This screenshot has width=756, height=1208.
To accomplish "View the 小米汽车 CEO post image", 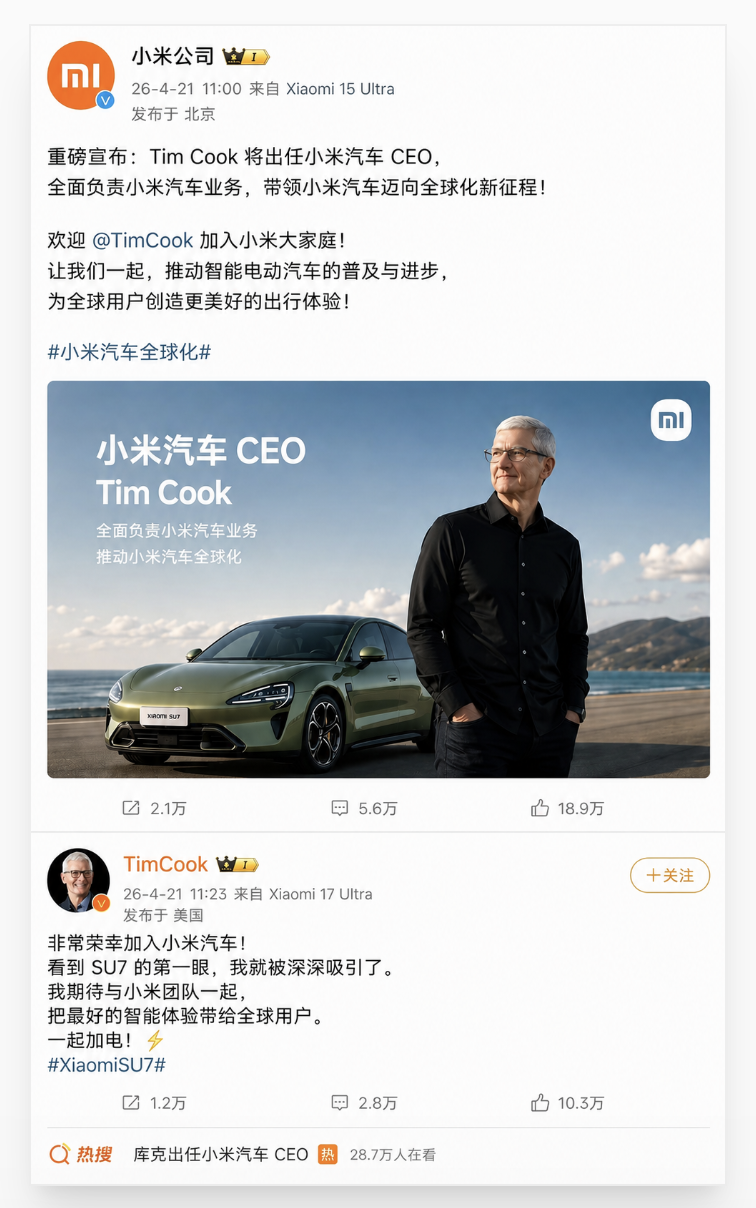I will click(x=378, y=578).
